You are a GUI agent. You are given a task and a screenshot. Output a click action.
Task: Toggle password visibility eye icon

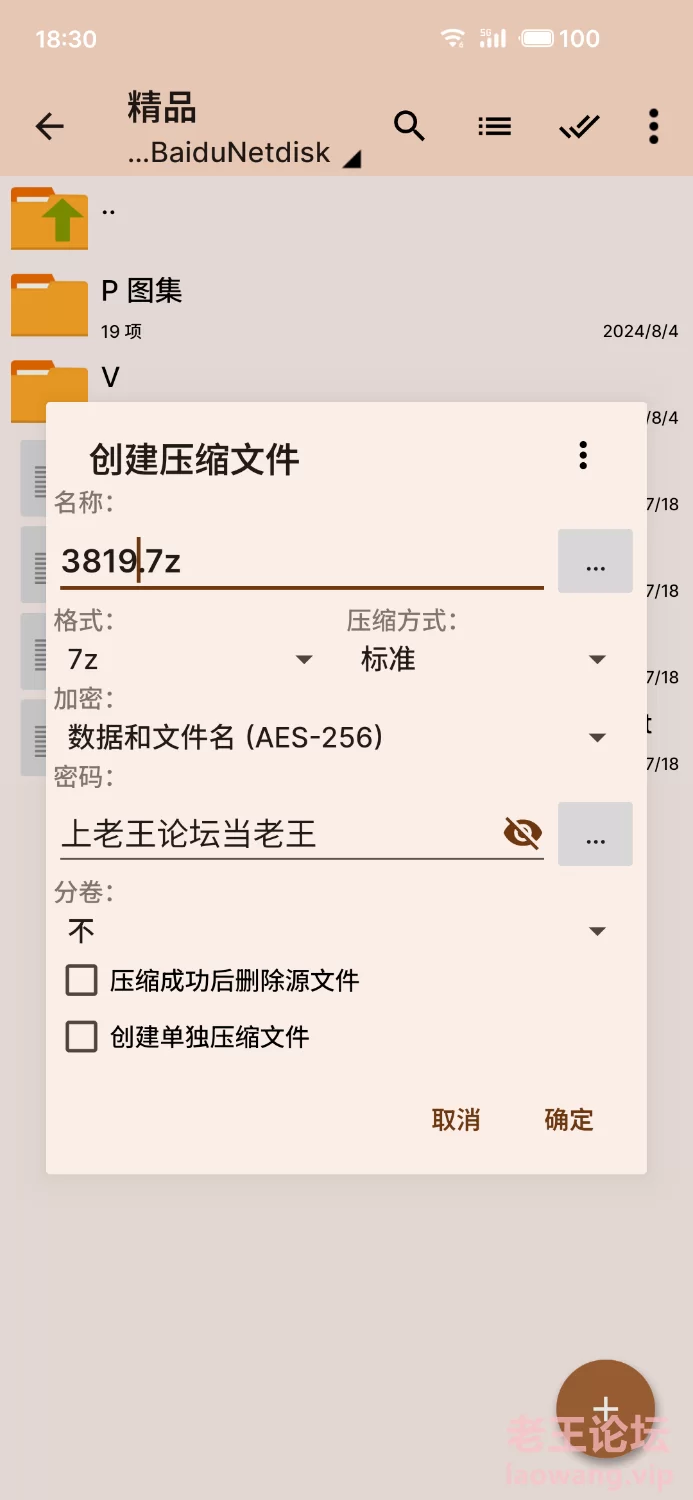(x=522, y=833)
